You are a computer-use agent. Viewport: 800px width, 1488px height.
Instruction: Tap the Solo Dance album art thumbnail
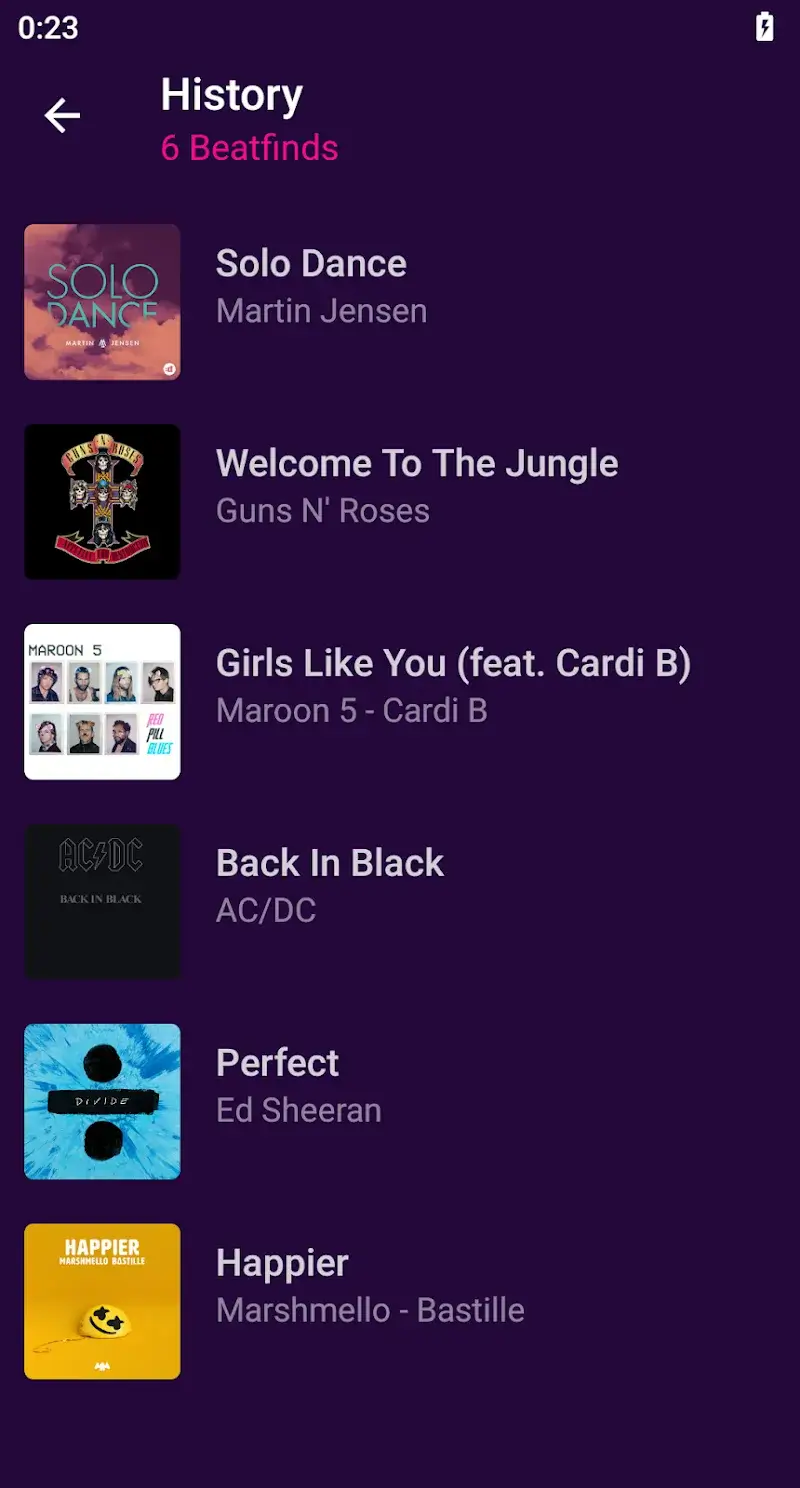coord(102,301)
